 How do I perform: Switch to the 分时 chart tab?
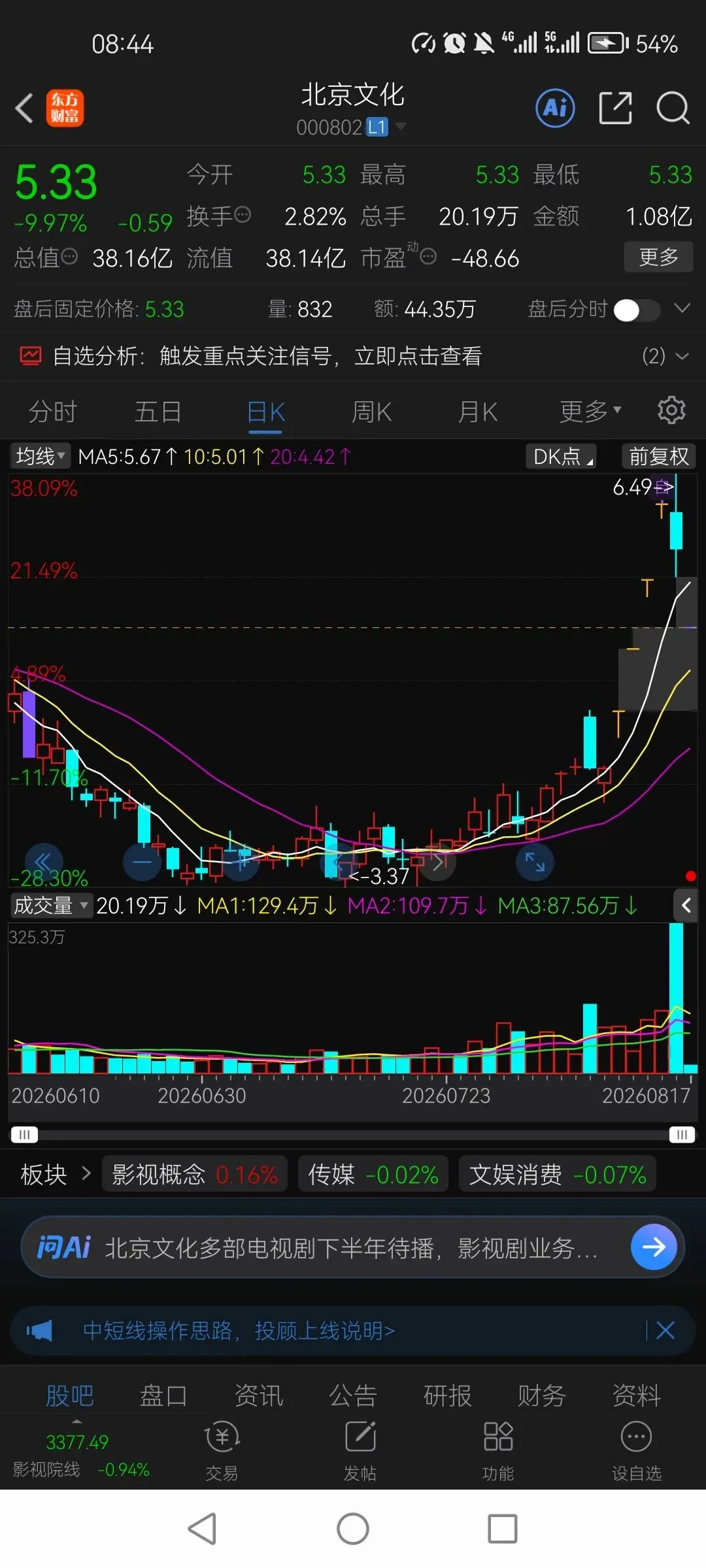point(53,412)
